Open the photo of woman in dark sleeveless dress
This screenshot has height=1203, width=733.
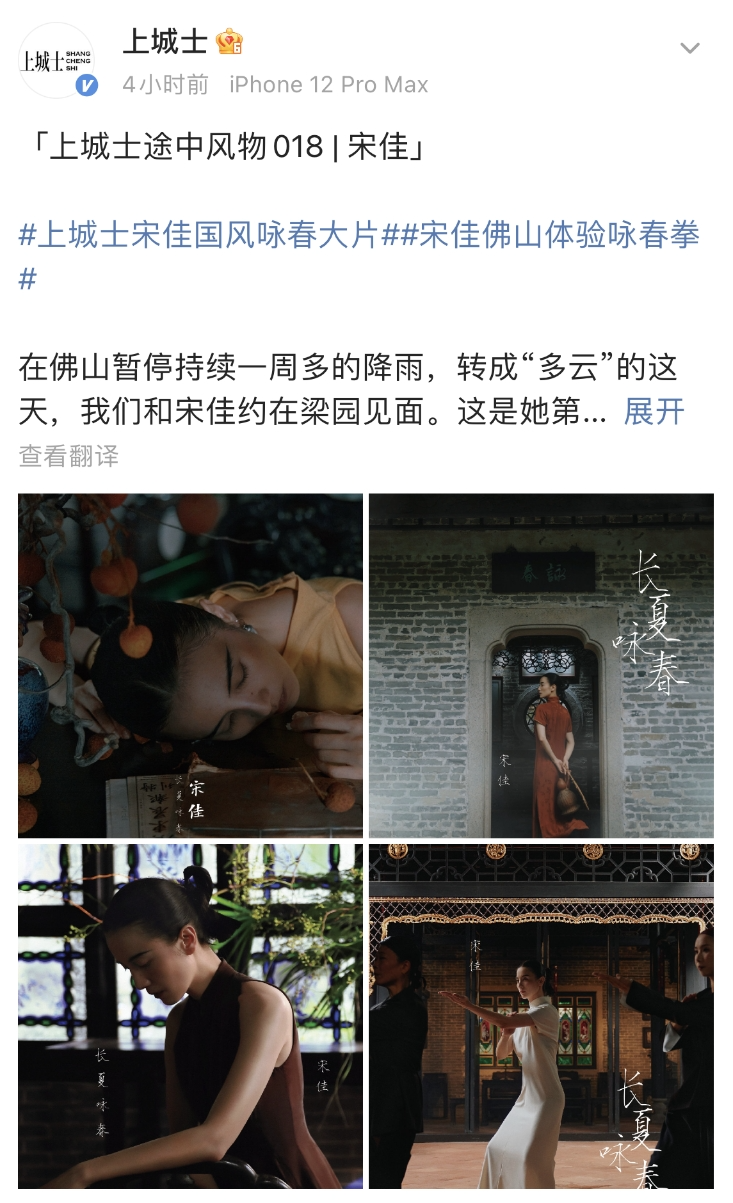[x=190, y=1016]
